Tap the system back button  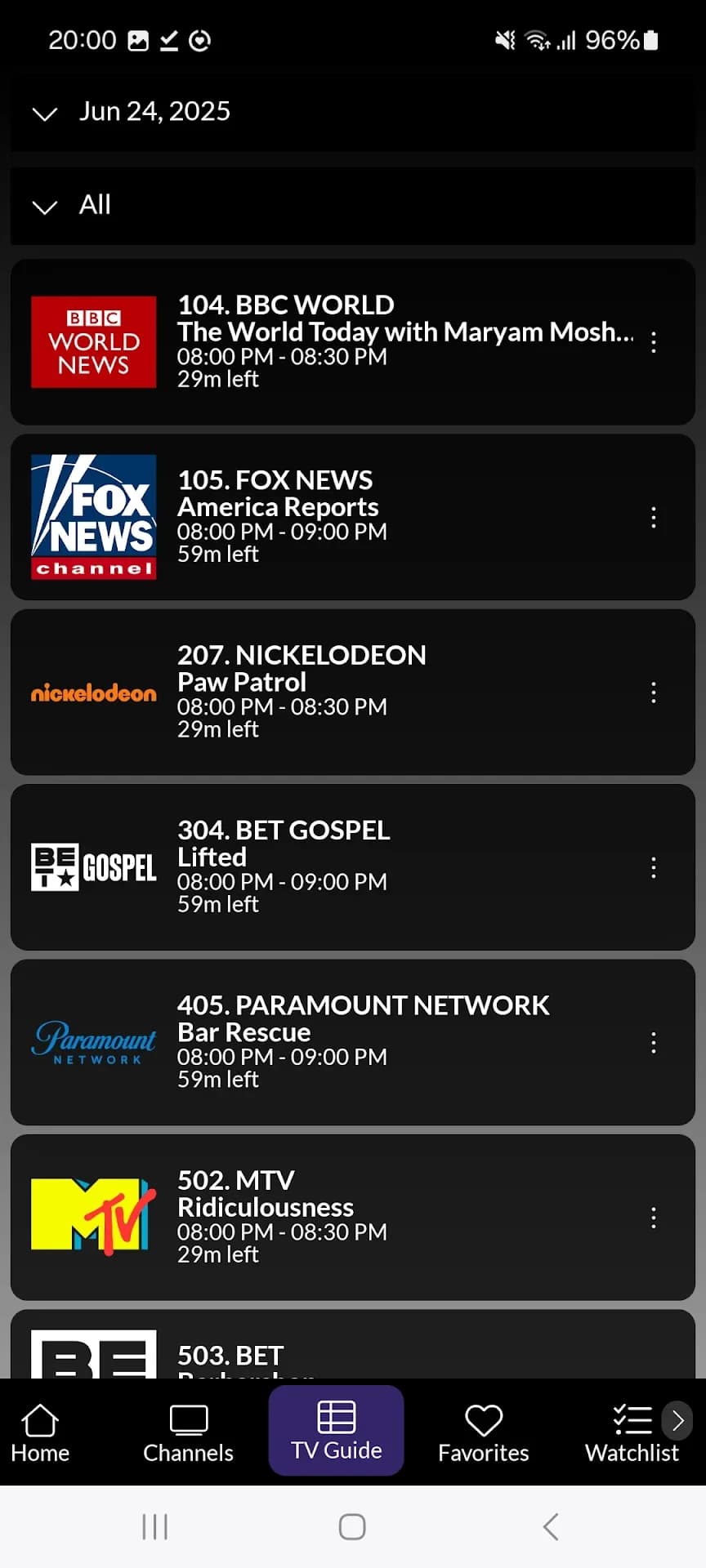click(551, 1526)
